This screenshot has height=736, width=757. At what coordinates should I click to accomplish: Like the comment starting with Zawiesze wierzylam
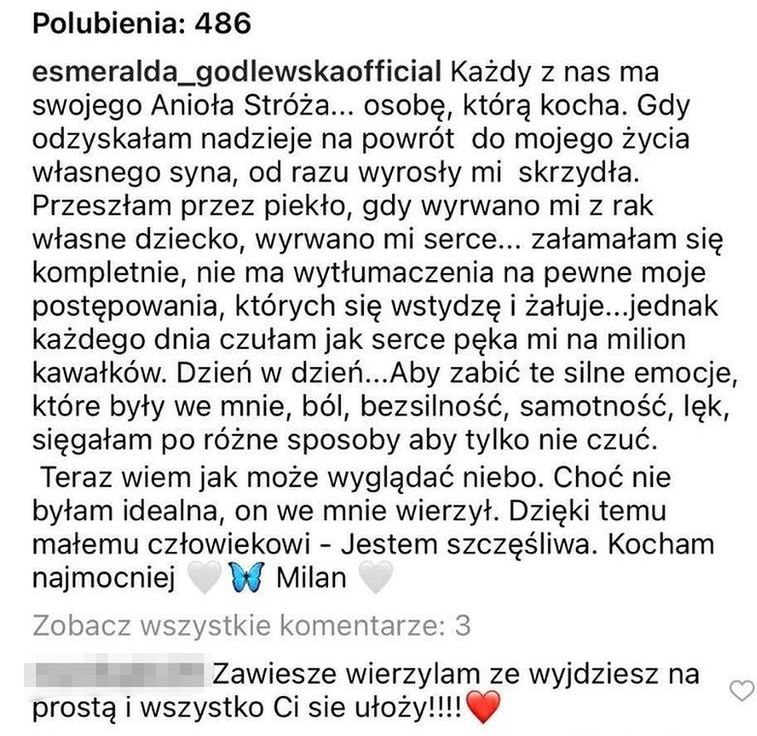click(x=742, y=690)
